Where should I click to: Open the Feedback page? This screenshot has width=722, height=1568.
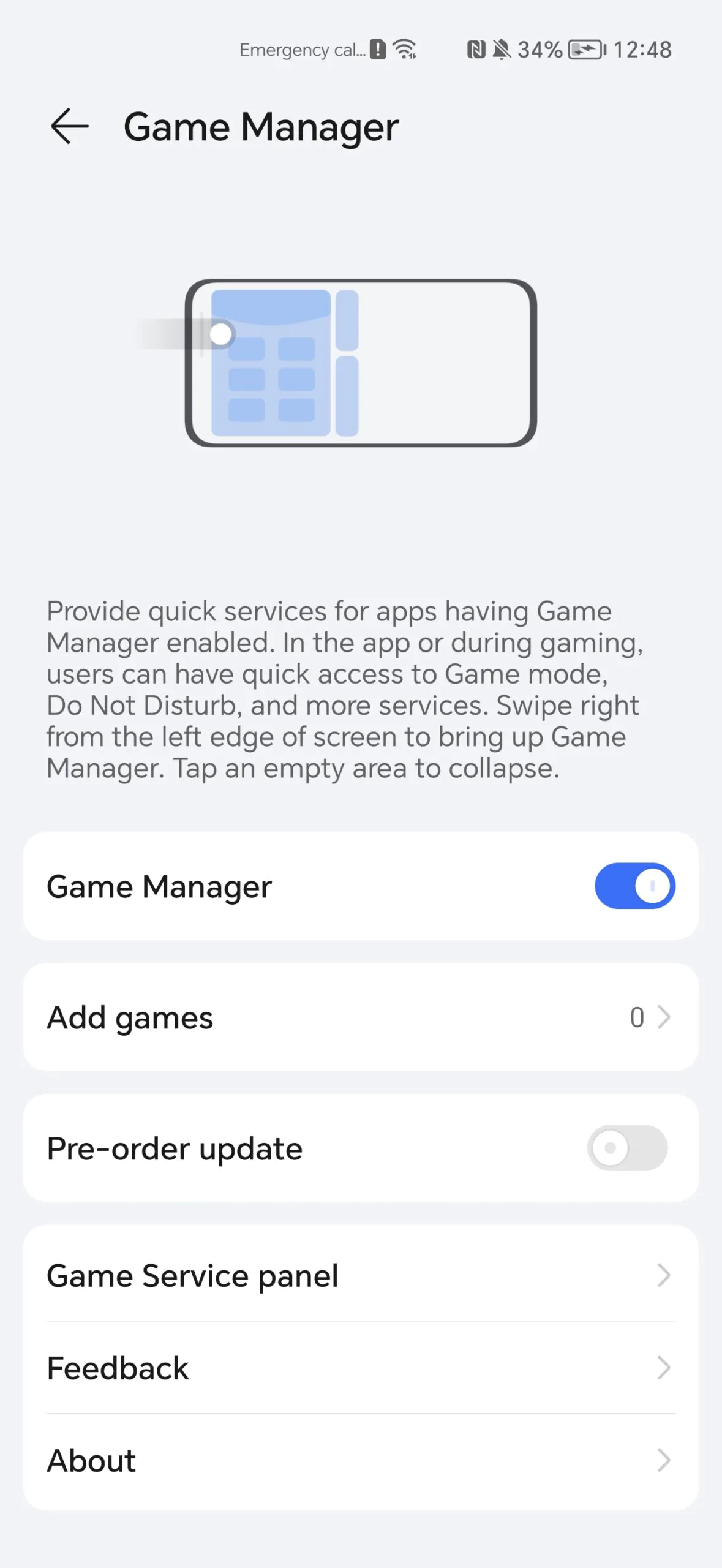click(x=361, y=1368)
